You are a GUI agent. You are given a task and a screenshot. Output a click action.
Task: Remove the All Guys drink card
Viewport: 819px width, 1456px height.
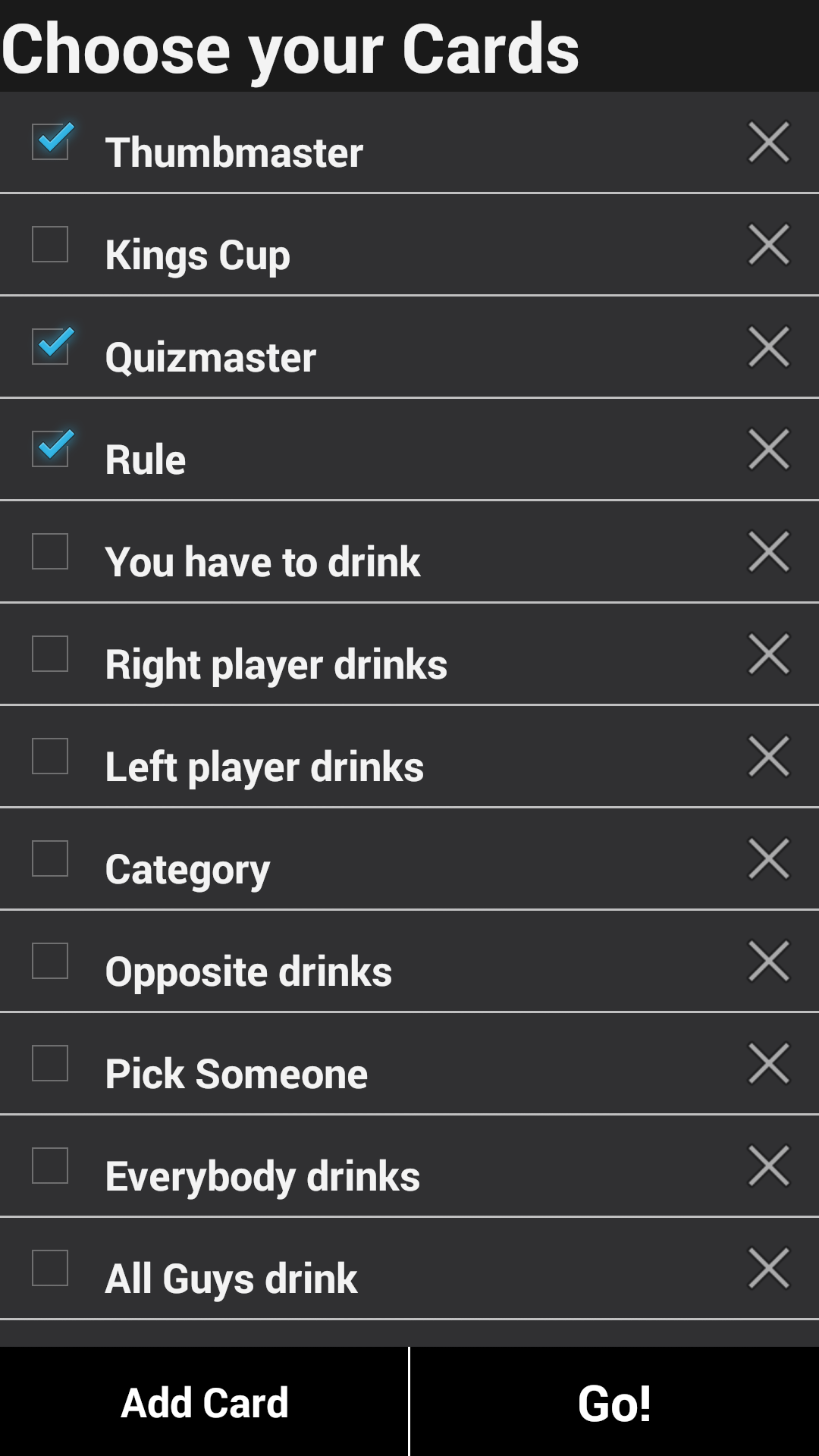click(768, 1269)
